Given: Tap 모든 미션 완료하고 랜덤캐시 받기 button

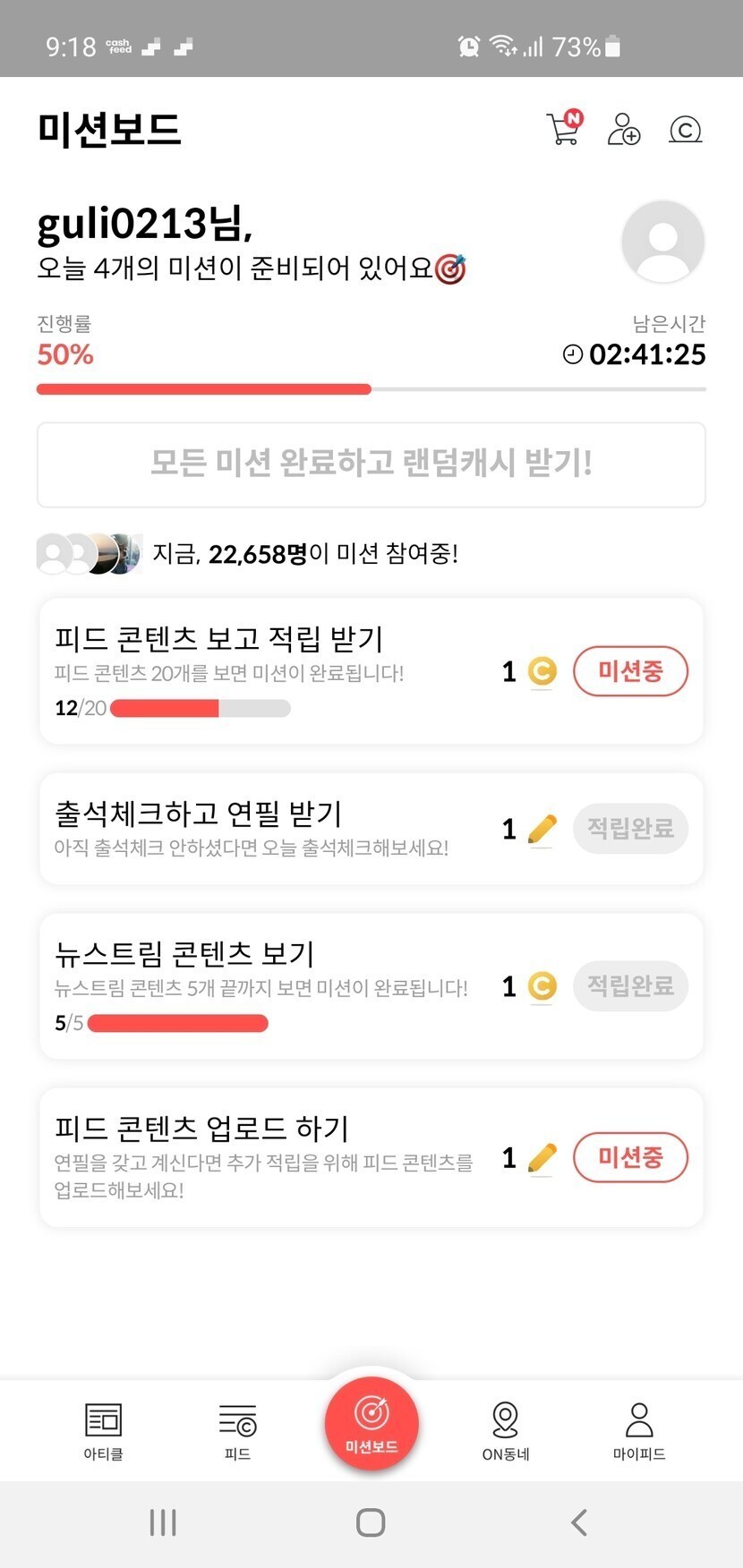Looking at the screenshot, I should [x=371, y=464].
